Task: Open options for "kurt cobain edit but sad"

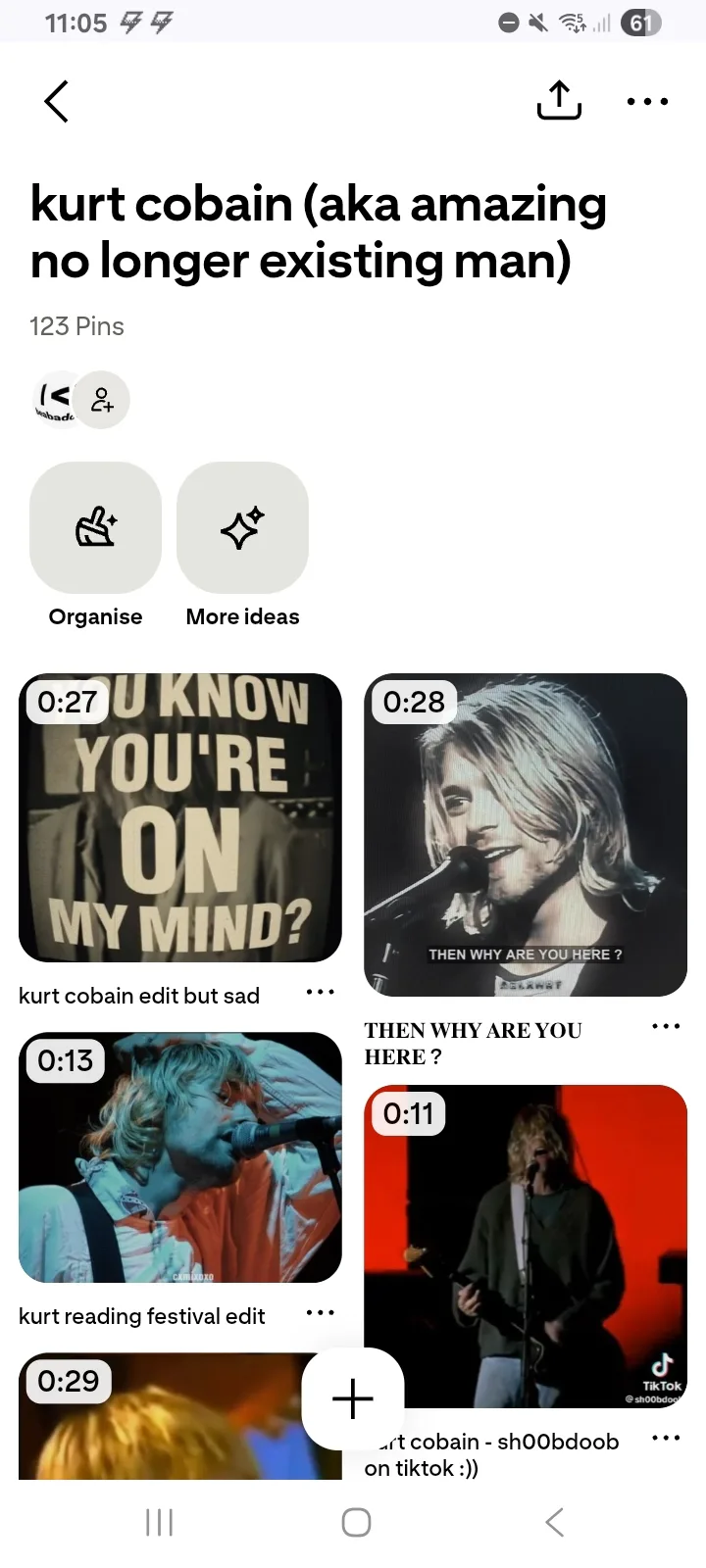Action: click(320, 993)
